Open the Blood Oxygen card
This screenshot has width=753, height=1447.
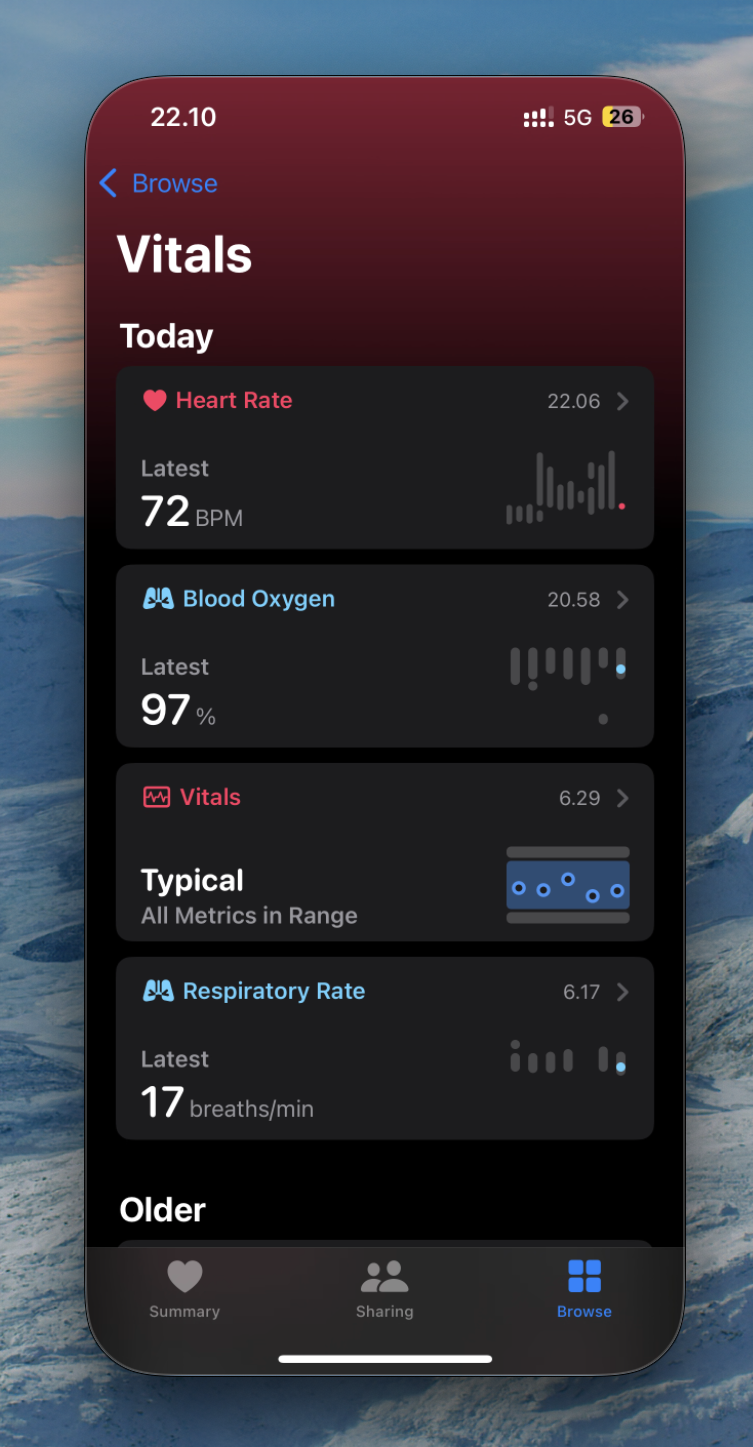[385, 656]
